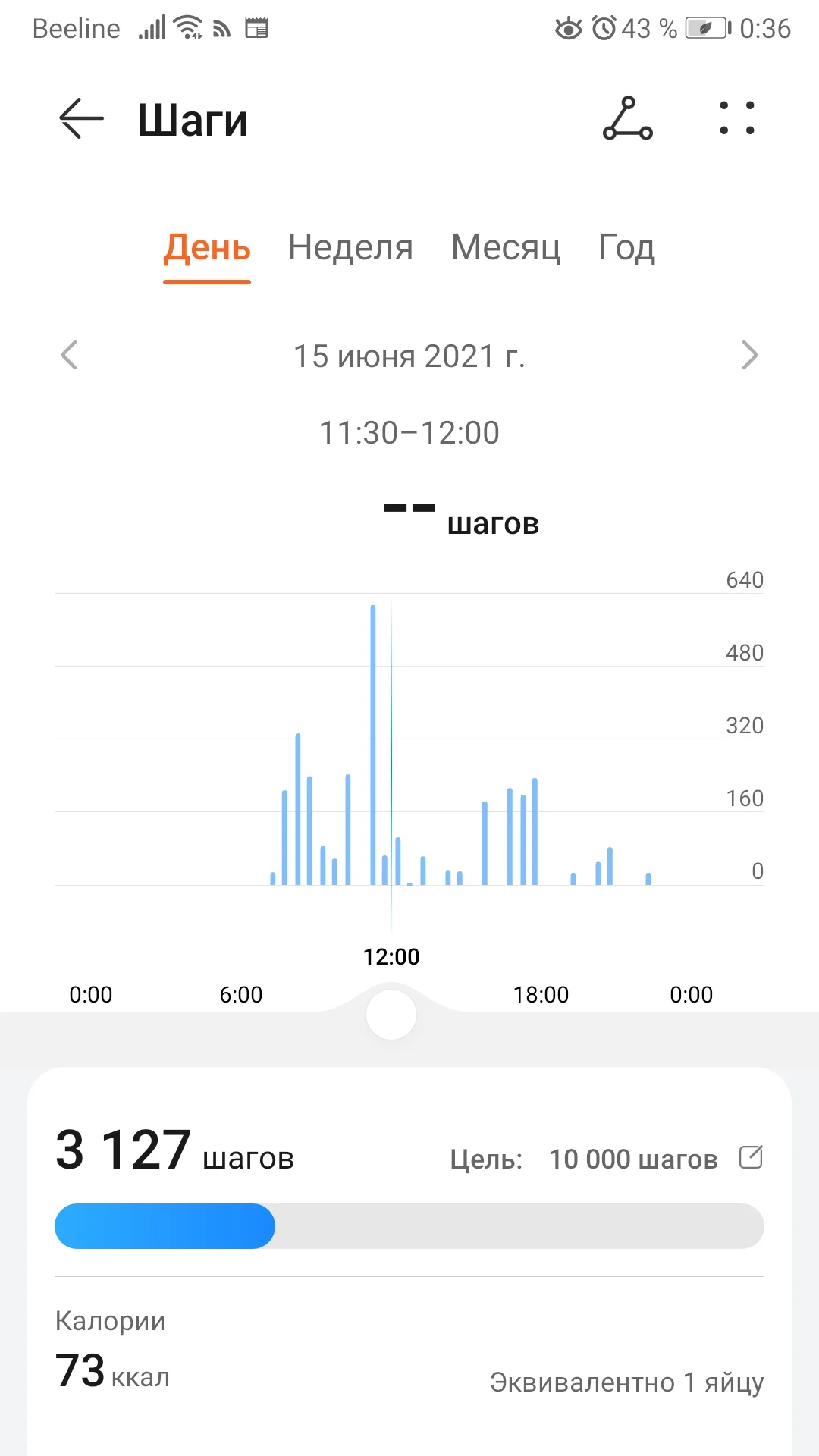Open the route share icon
Image resolution: width=819 pixels, height=1456 pixels.
pos(627,118)
